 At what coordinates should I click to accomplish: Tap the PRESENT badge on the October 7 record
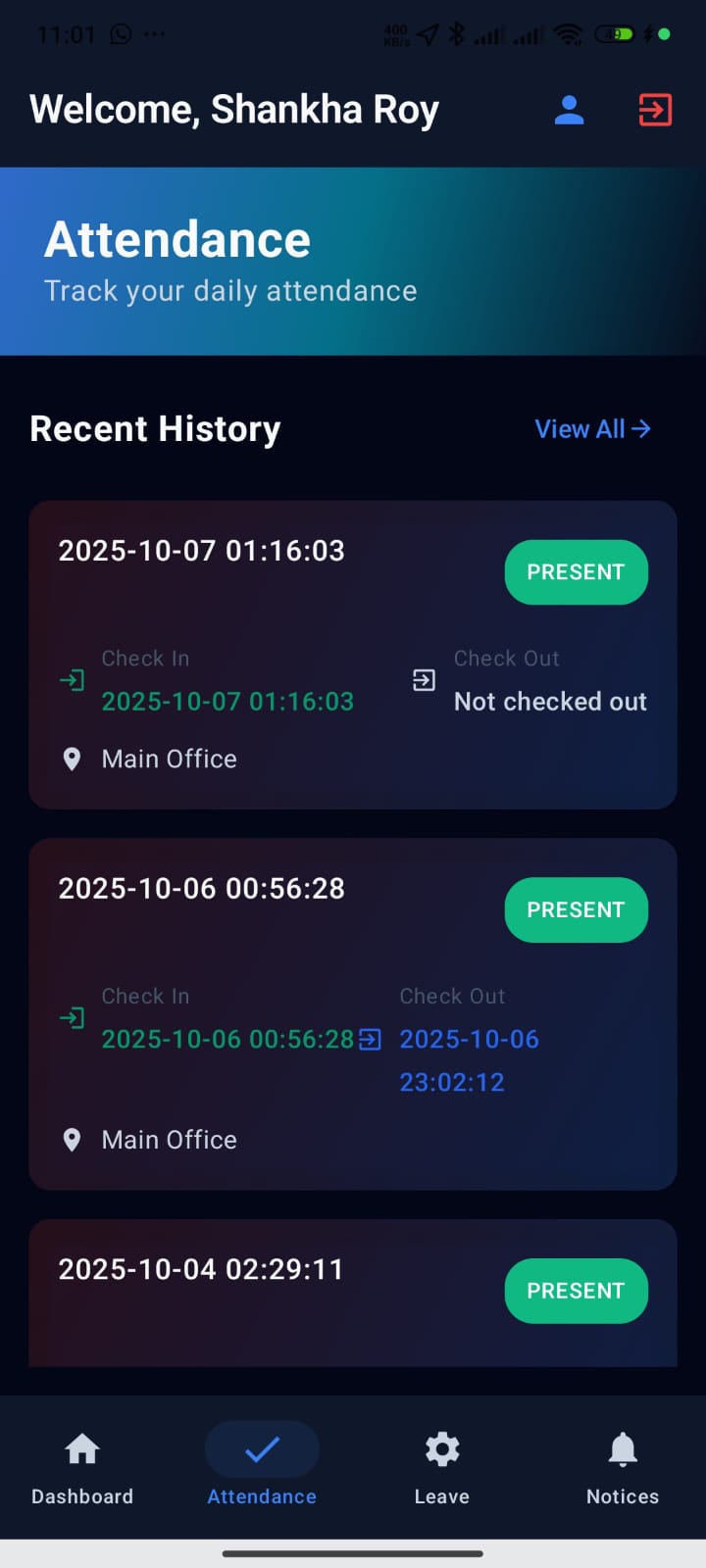(576, 571)
